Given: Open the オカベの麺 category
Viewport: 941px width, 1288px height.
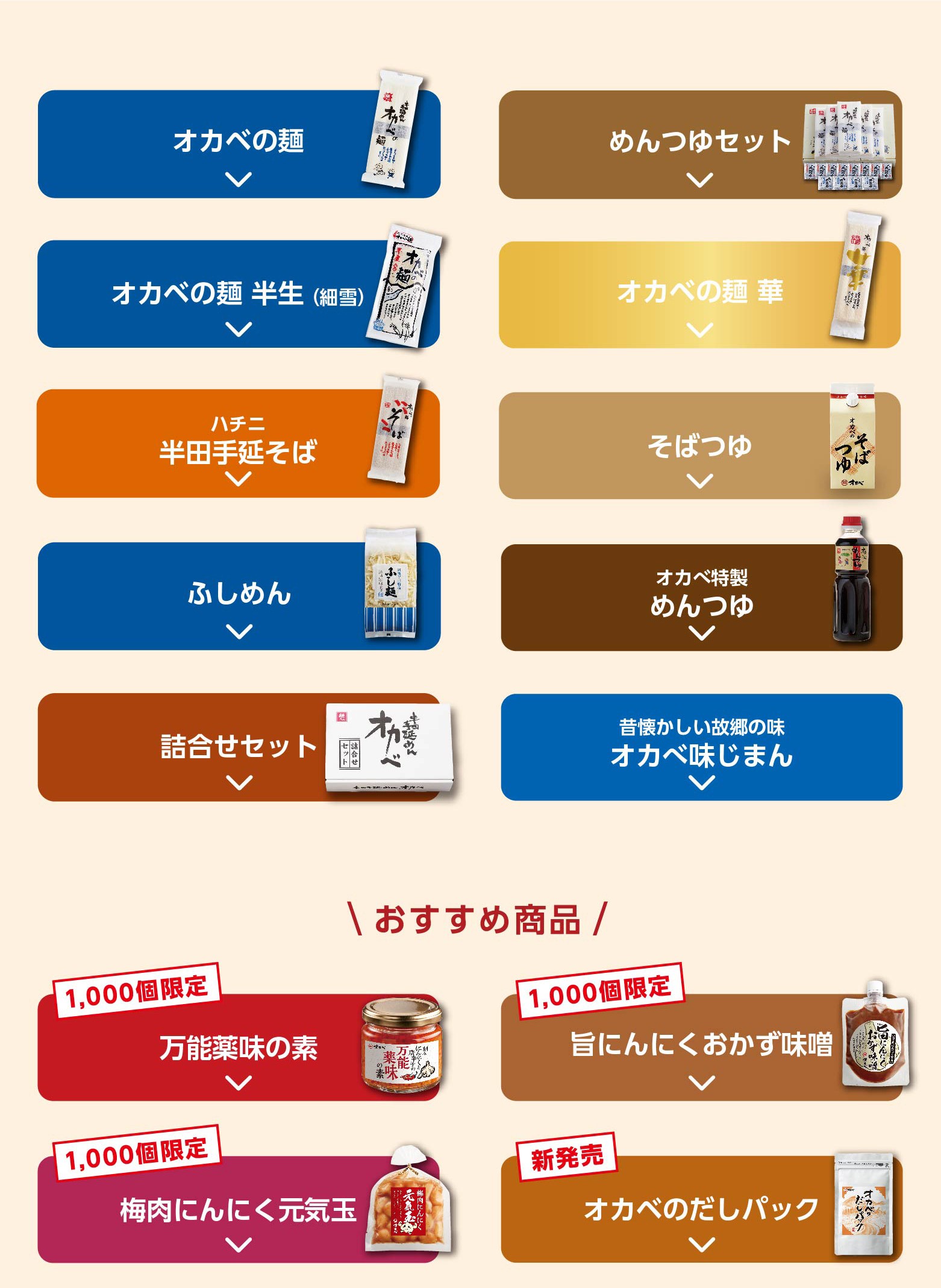Looking at the screenshot, I should tap(239, 145).
